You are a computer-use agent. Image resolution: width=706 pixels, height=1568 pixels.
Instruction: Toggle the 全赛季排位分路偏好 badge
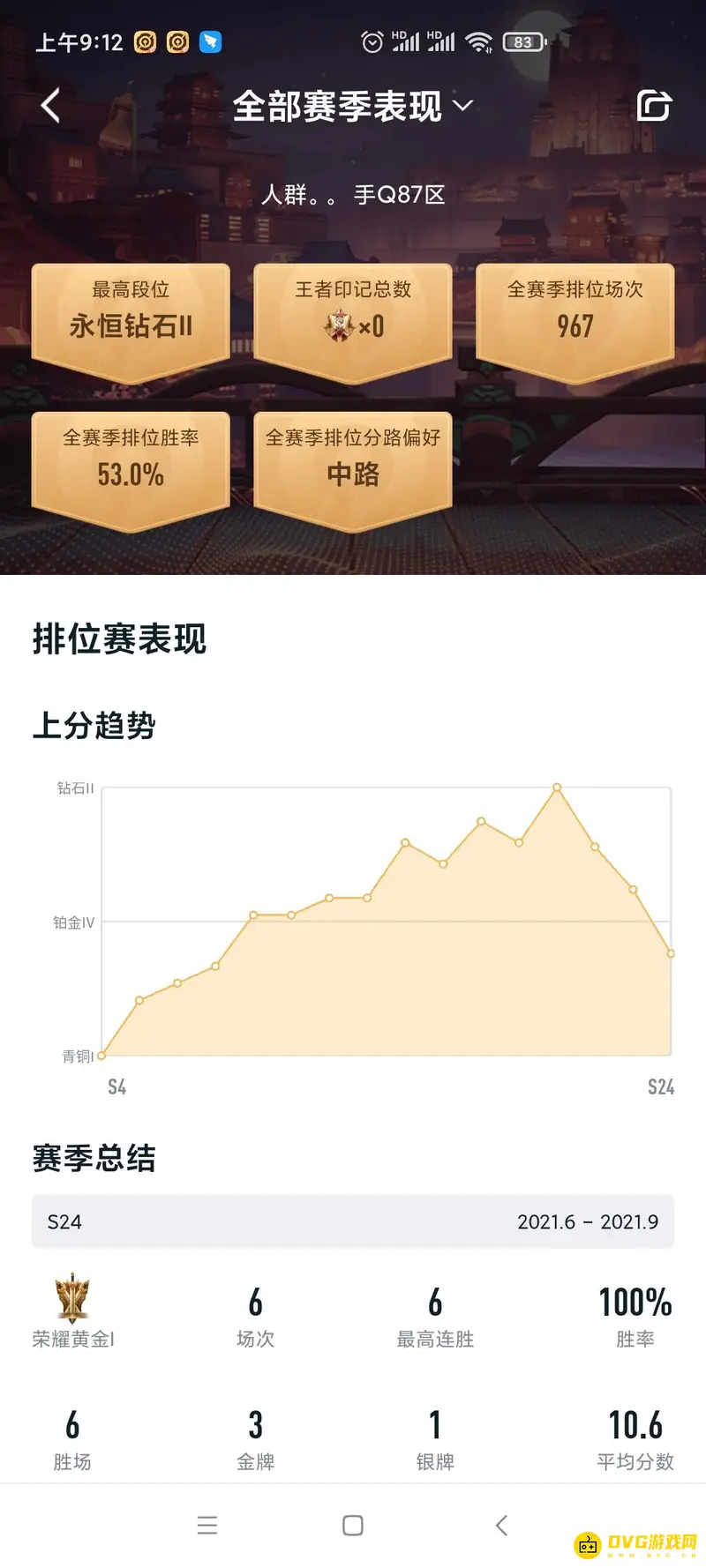pyautogui.click(x=352, y=459)
